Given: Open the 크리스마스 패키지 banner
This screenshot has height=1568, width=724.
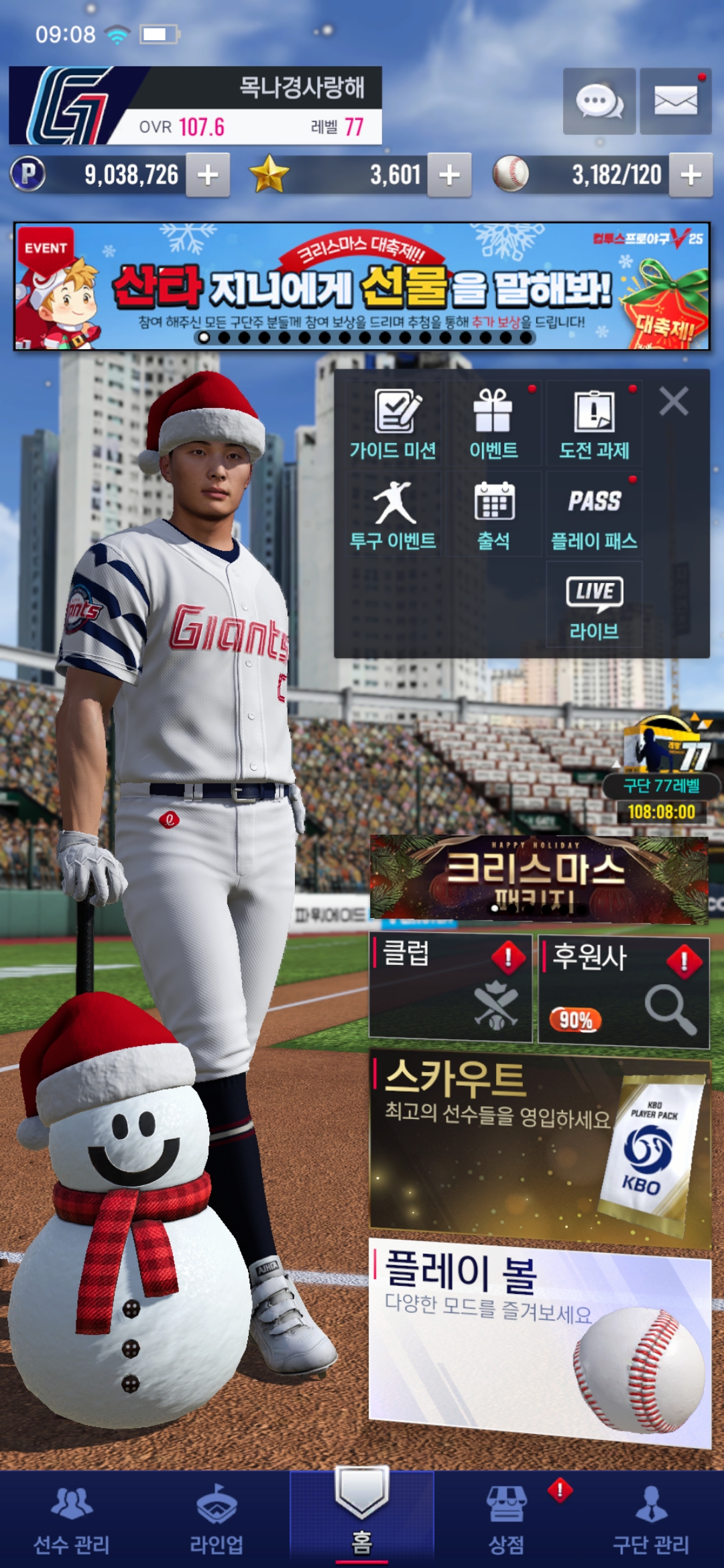Looking at the screenshot, I should 538,877.
